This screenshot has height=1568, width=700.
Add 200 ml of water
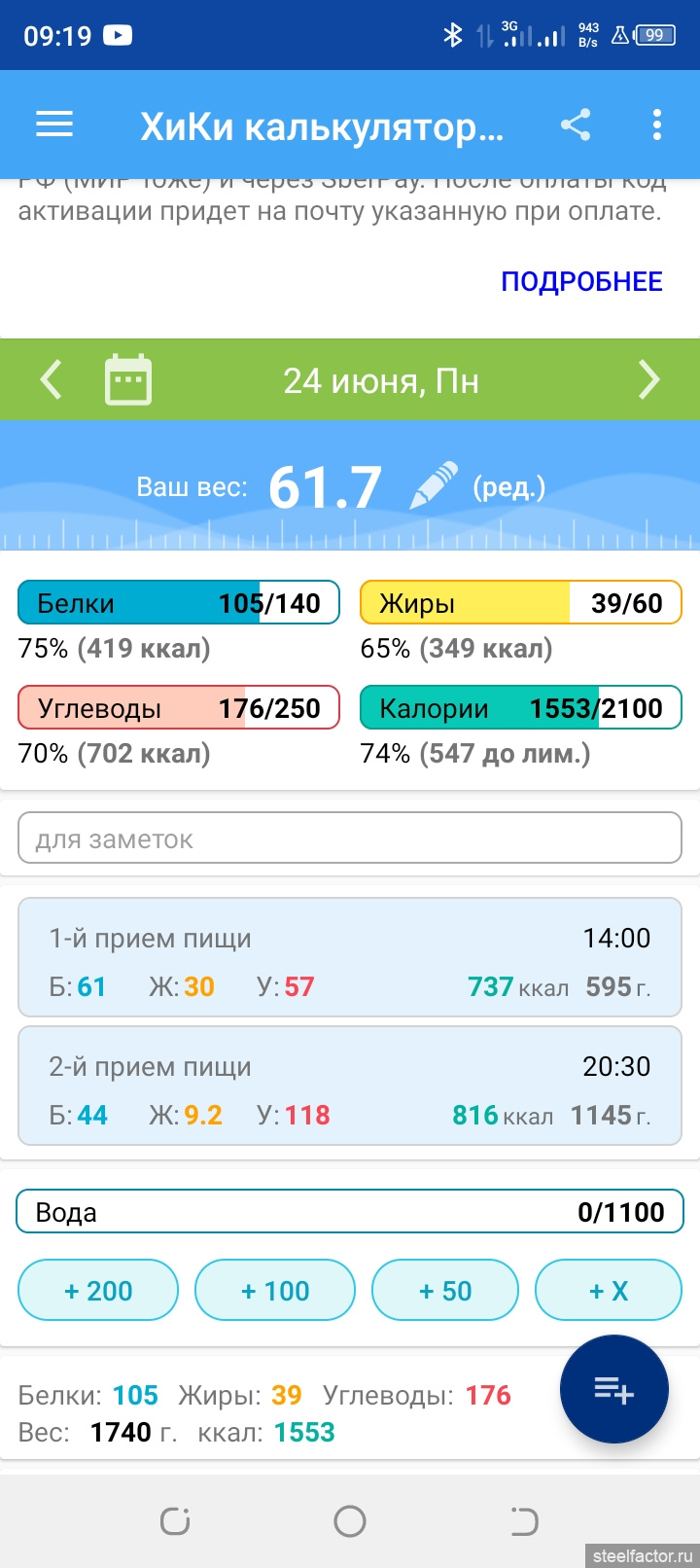(x=98, y=1291)
